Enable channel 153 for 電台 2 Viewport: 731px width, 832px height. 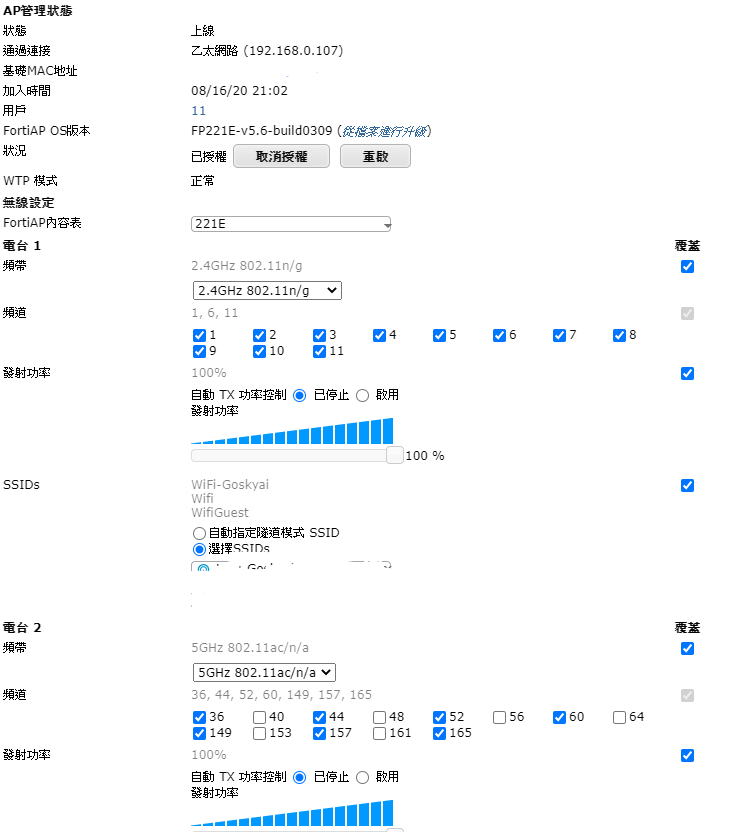click(260, 733)
